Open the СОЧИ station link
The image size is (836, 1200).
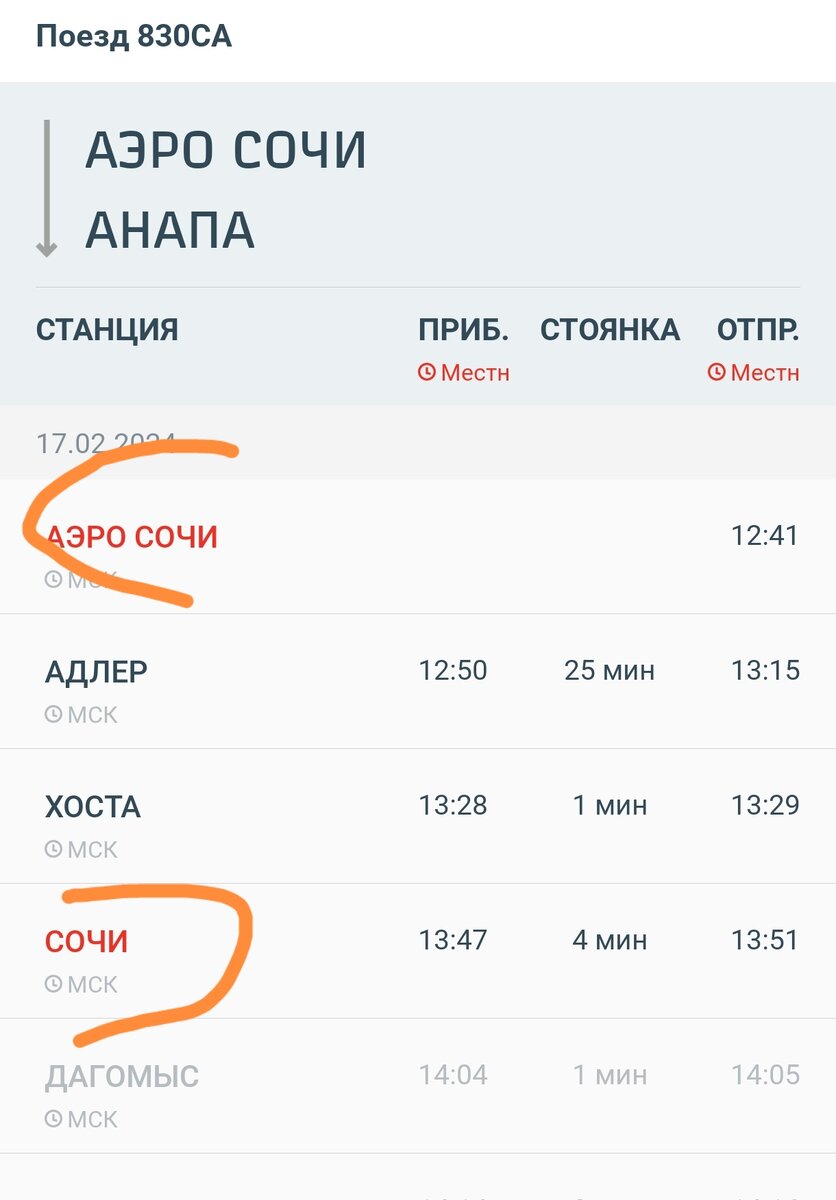click(x=87, y=939)
